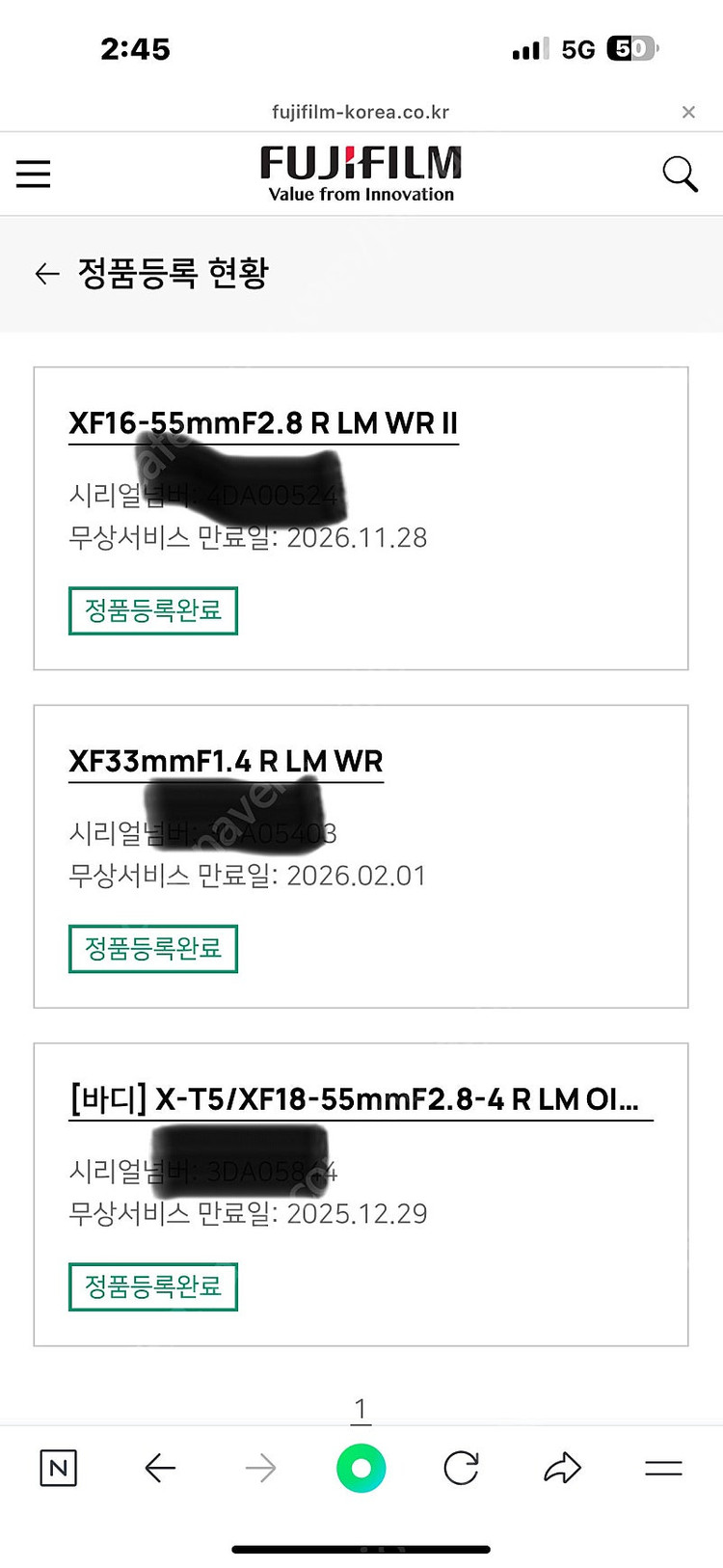Screen dimensions: 723x1568
Task: Refresh the page using the reload icon
Action: pos(461,1468)
